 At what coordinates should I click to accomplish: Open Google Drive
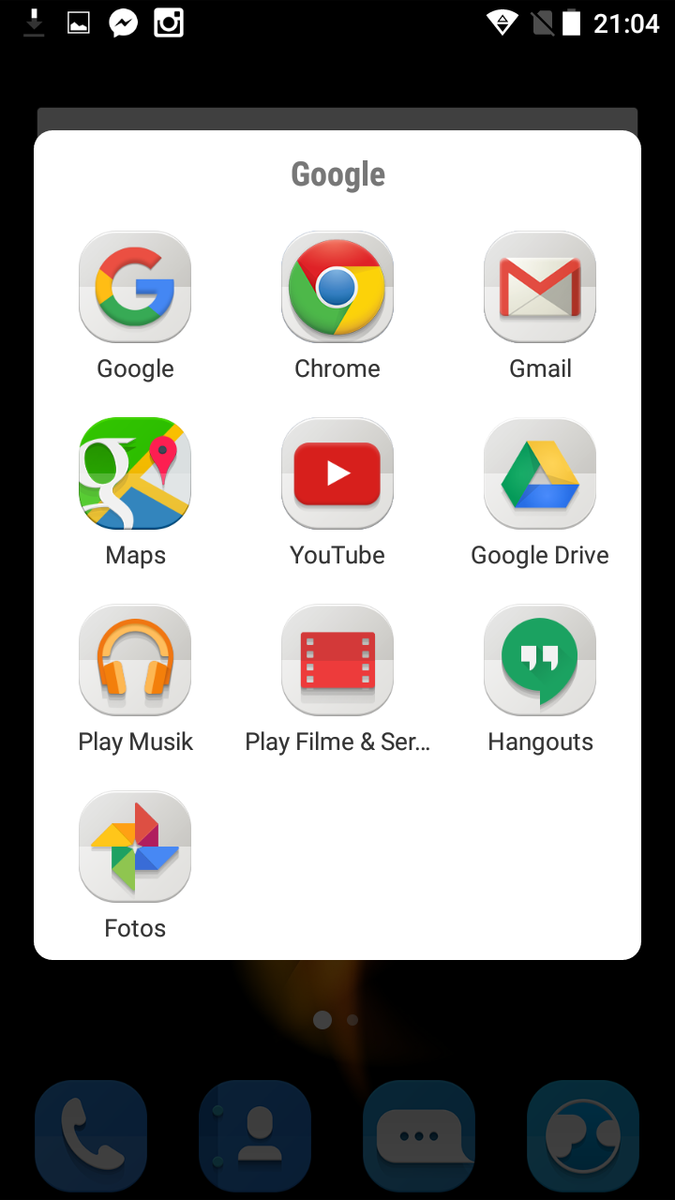click(x=540, y=474)
